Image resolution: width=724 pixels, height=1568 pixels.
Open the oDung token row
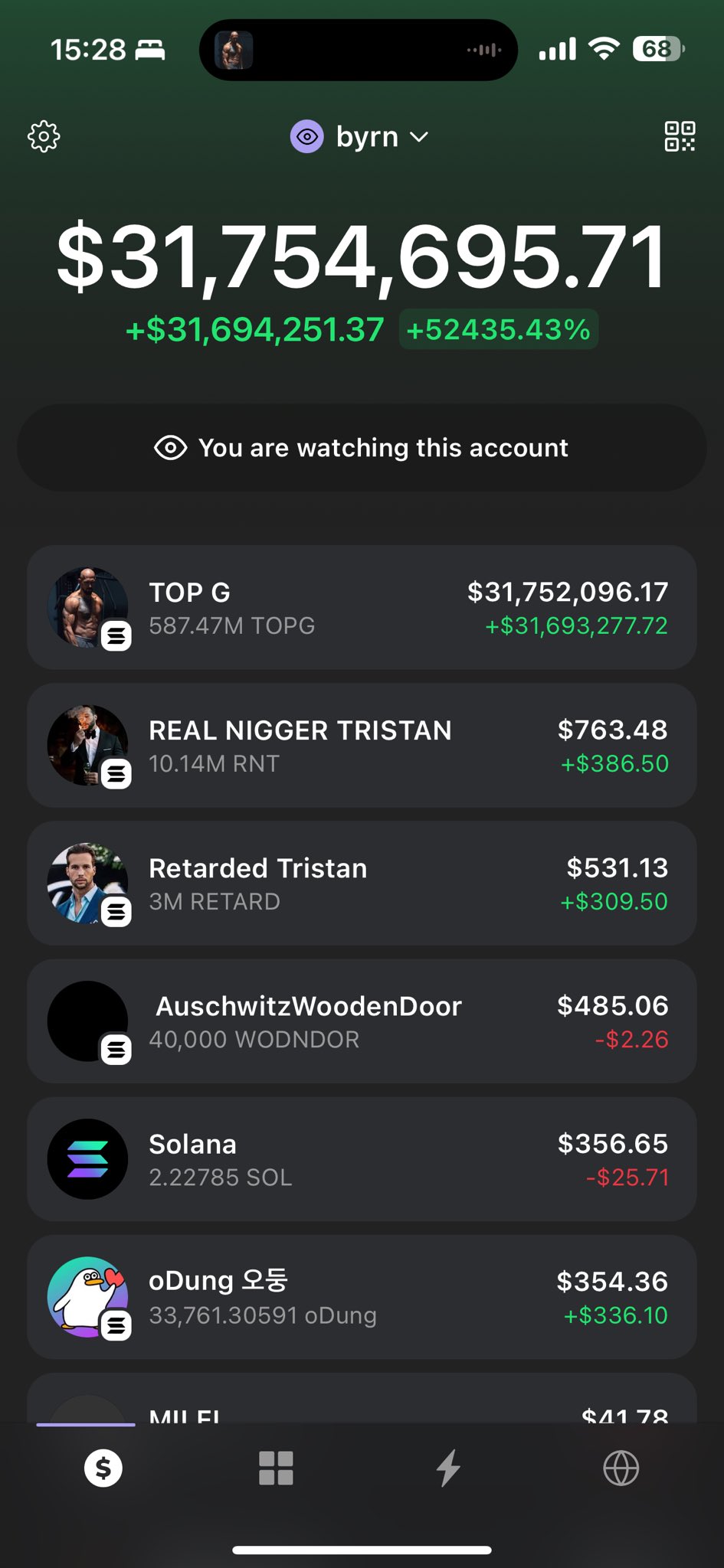coord(362,1297)
